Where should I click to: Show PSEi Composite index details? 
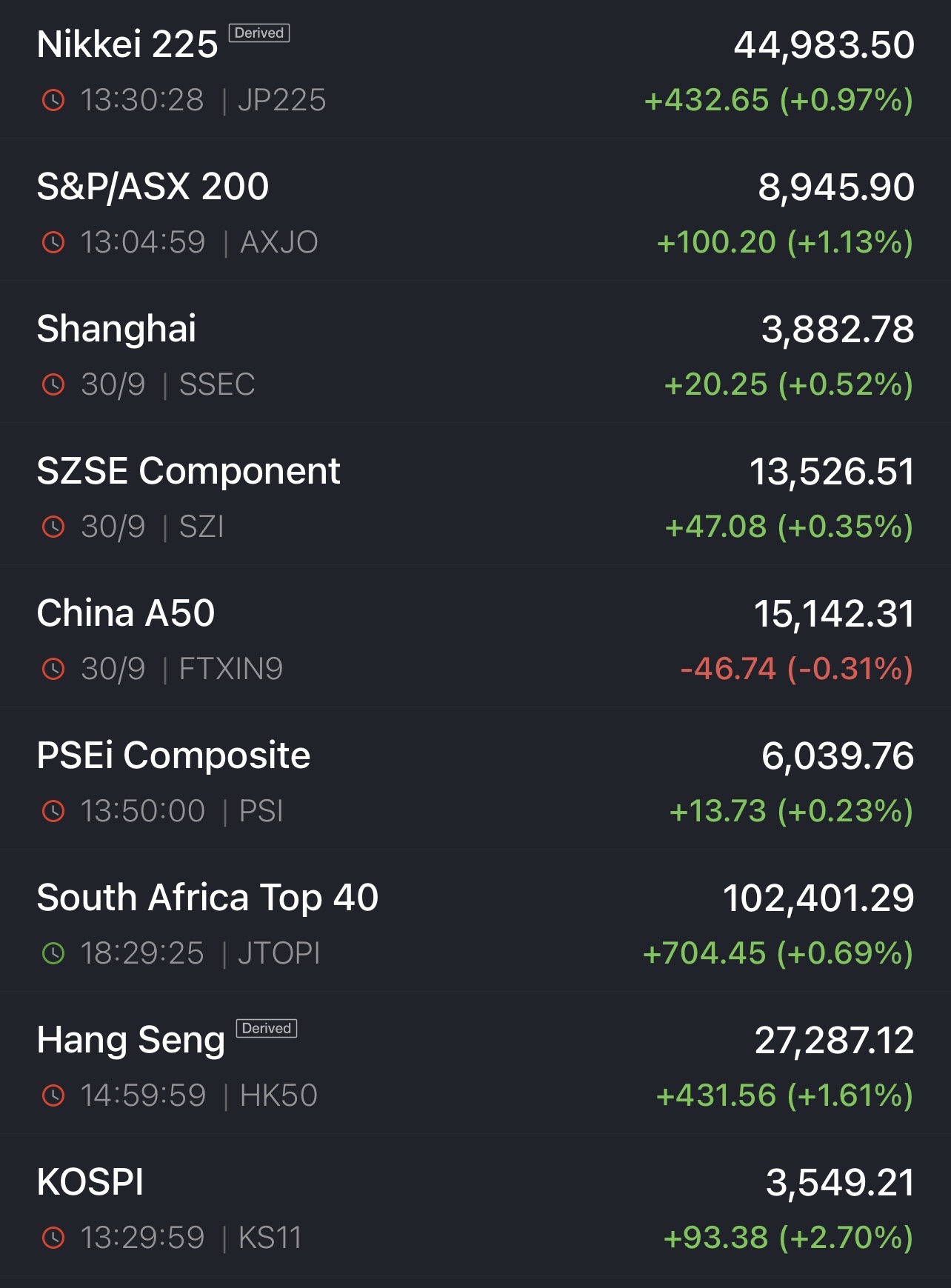pos(475,781)
